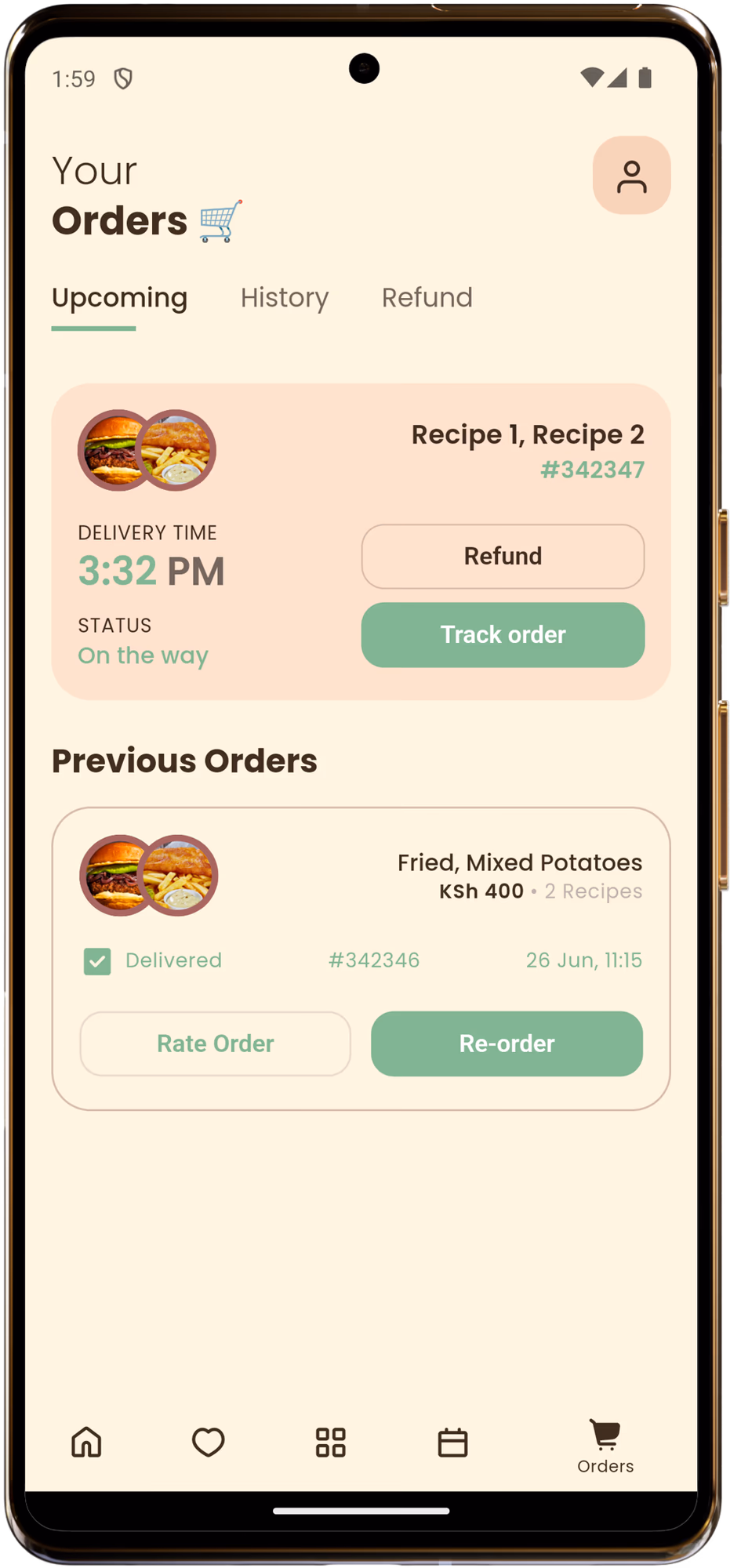The height and width of the screenshot is (1568, 730).
Task: Open the profile icon
Action: click(632, 175)
